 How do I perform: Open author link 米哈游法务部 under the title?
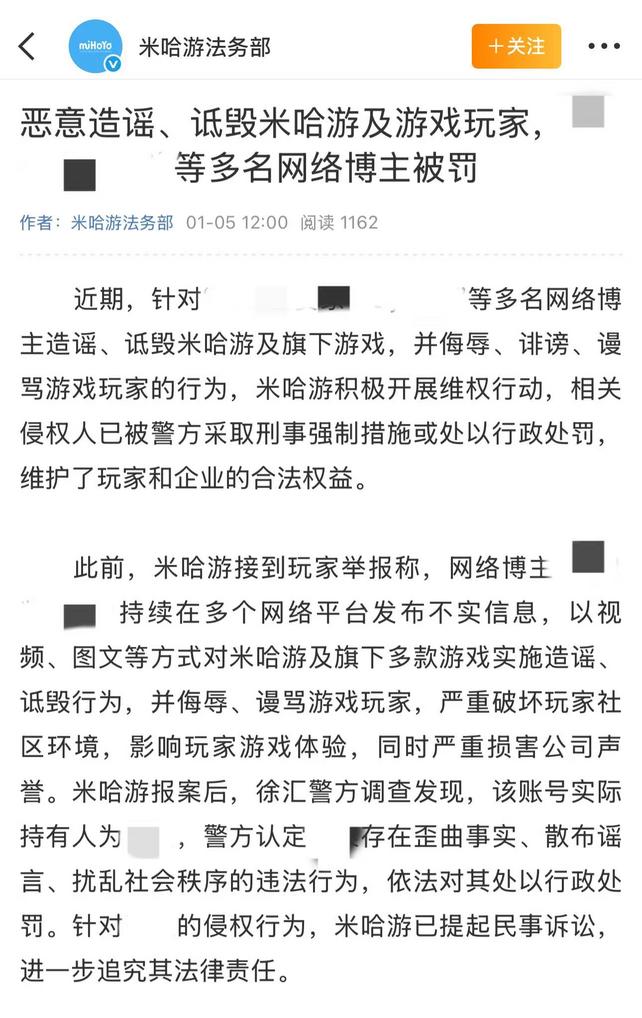pyautogui.click(x=122, y=222)
